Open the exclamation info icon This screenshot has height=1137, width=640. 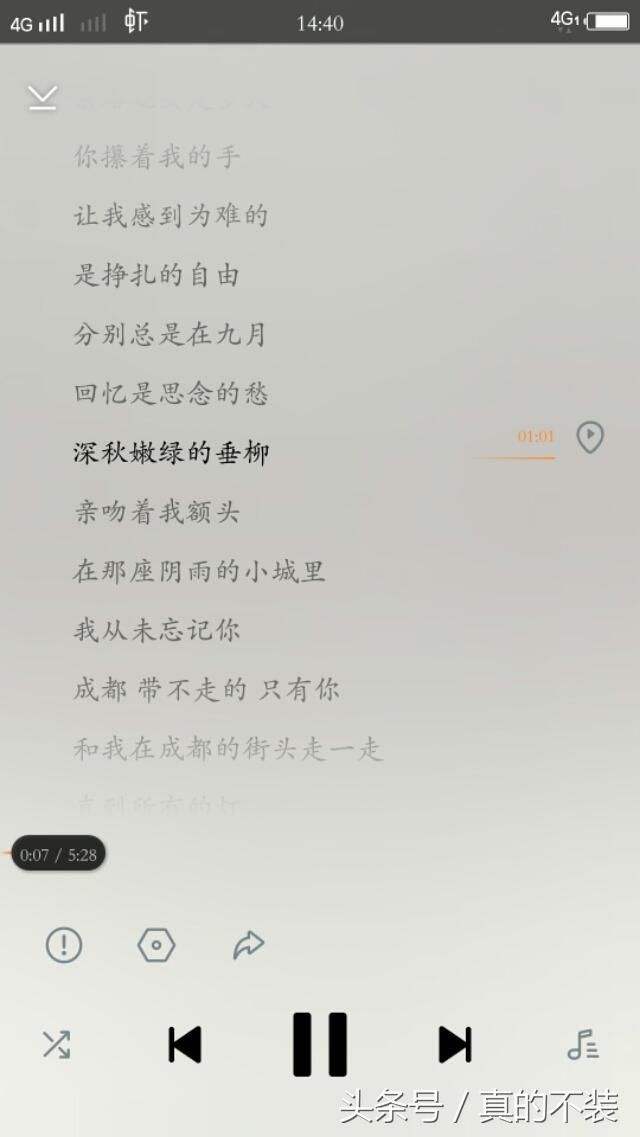[65, 945]
